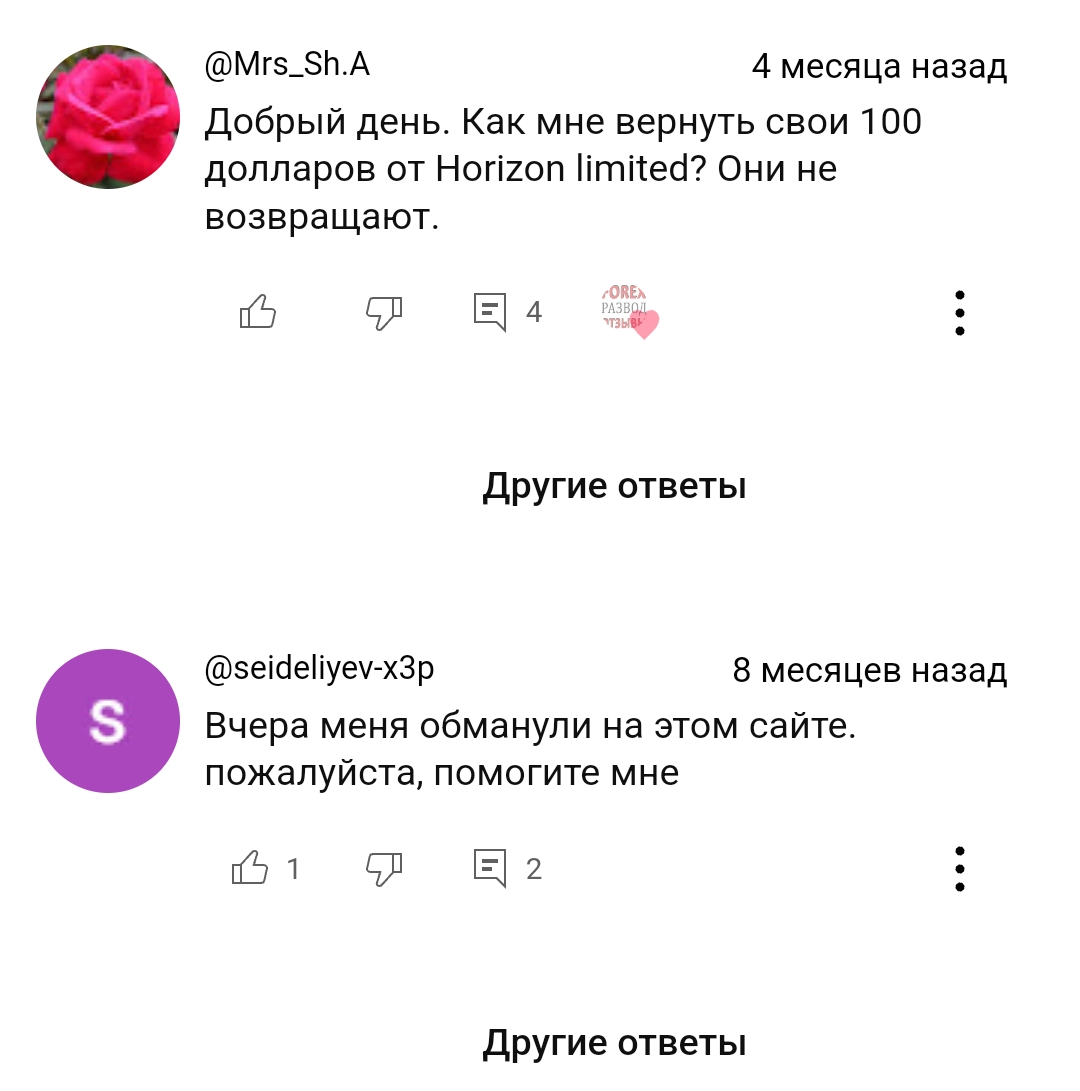Open the @seideliyev-x3p channel name
The width and height of the screenshot is (1080, 1091).
pos(319,668)
